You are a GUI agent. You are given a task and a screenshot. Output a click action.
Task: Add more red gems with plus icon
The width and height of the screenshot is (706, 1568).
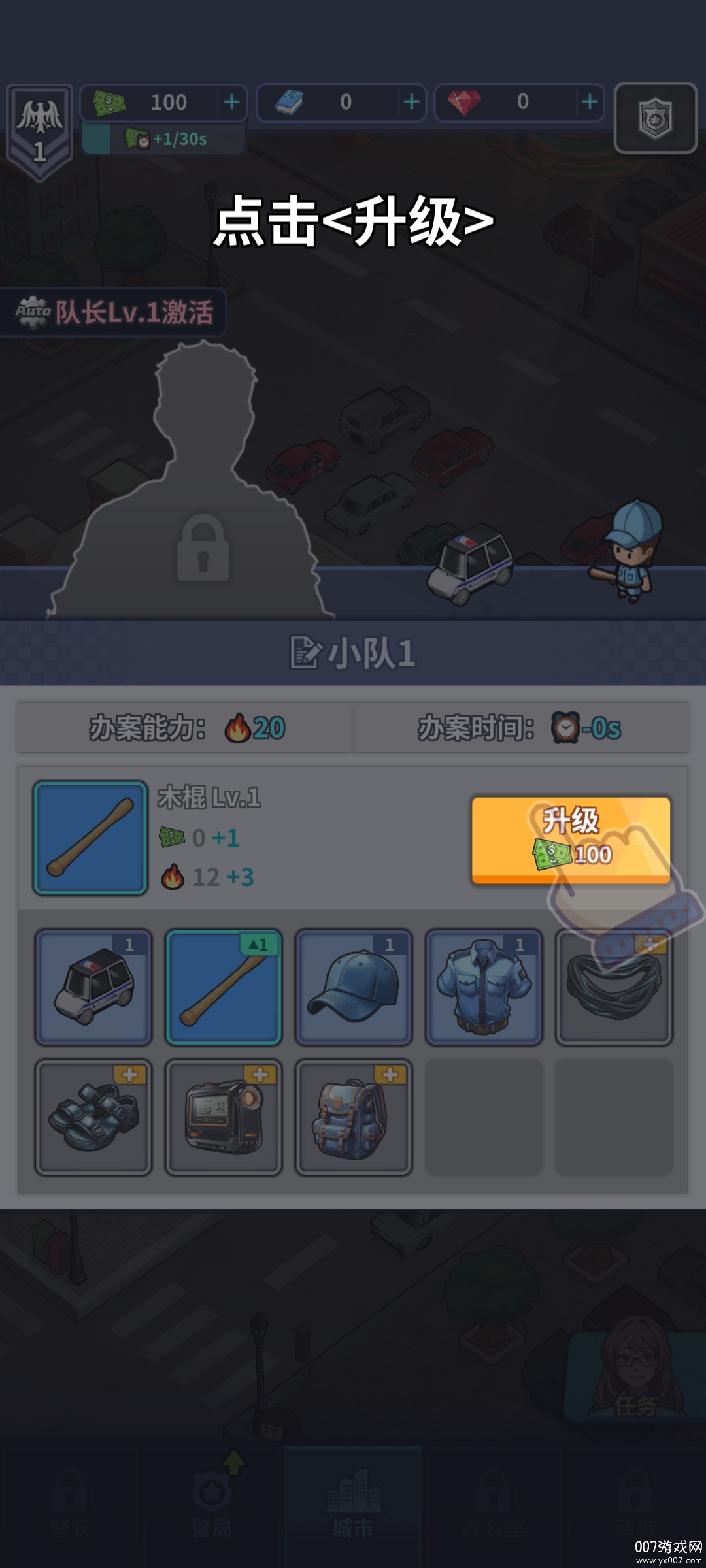click(x=590, y=102)
